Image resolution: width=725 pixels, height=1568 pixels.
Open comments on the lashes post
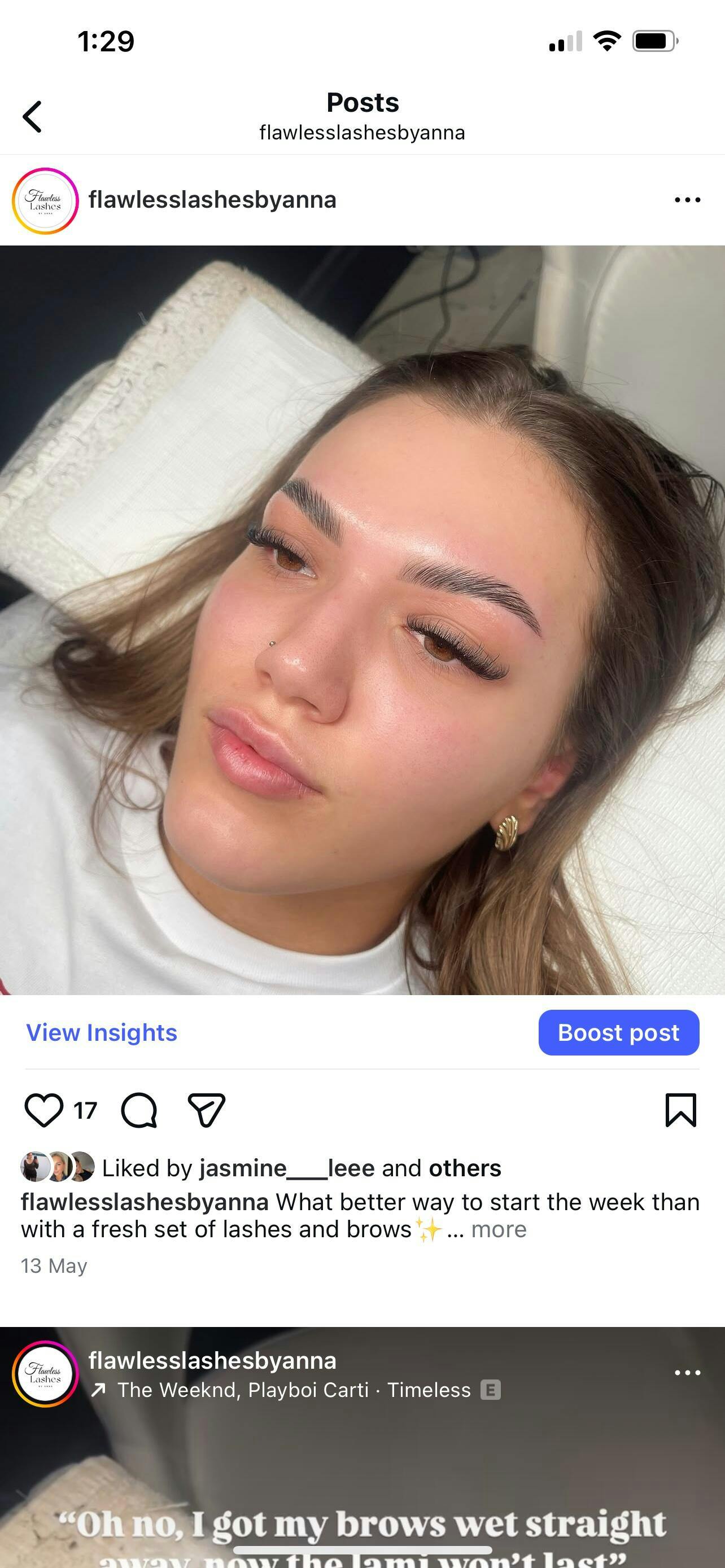(139, 1110)
